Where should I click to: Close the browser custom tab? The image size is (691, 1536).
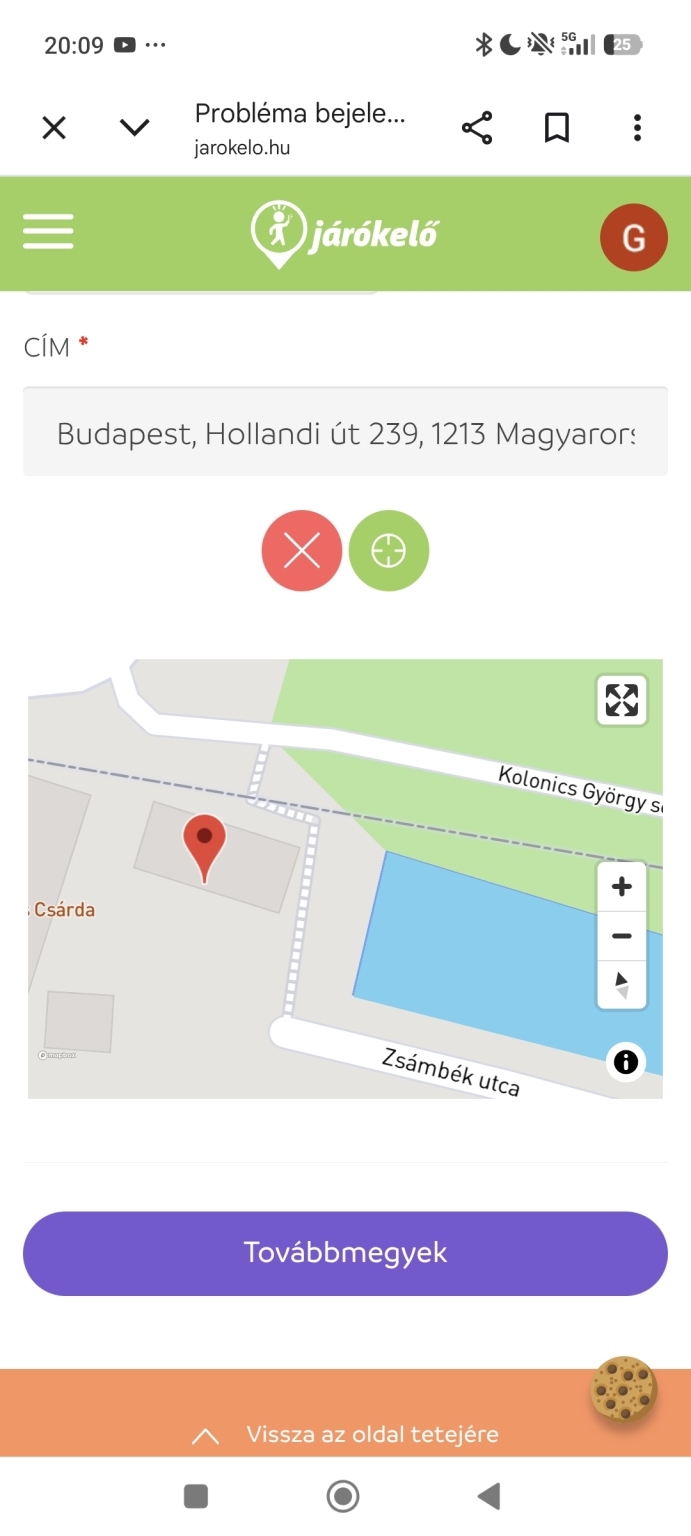coord(54,128)
